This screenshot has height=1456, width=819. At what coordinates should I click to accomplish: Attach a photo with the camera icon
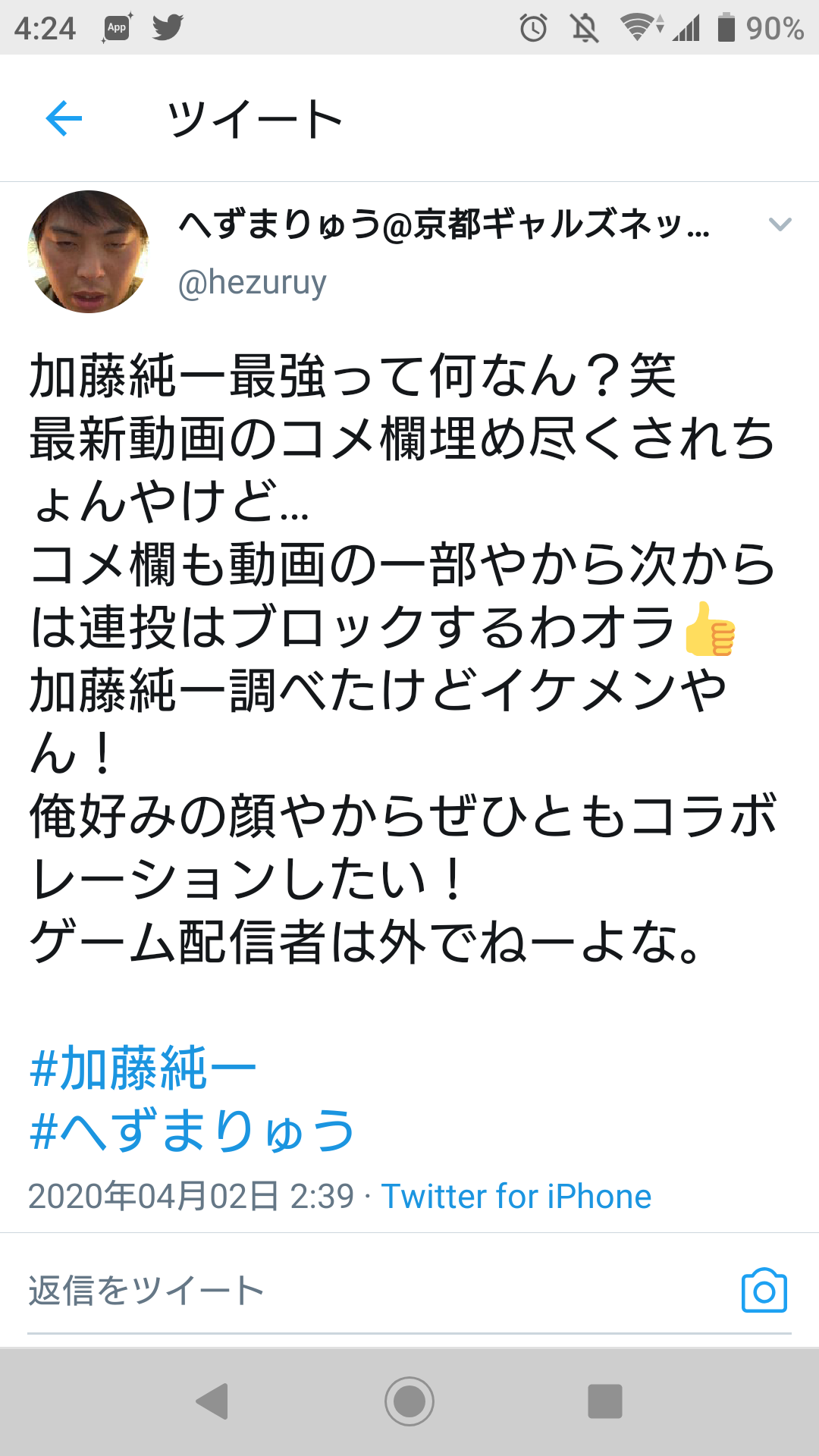764,1290
